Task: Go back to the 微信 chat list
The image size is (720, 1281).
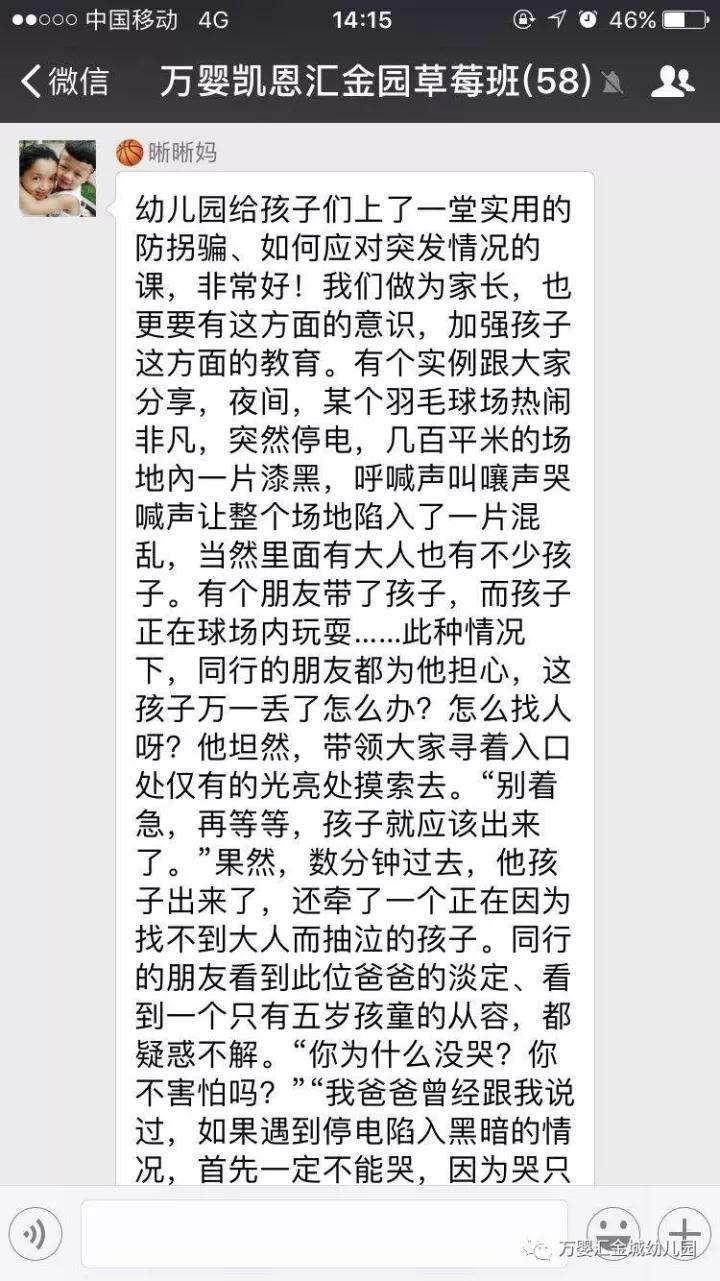Action: point(64,82)
